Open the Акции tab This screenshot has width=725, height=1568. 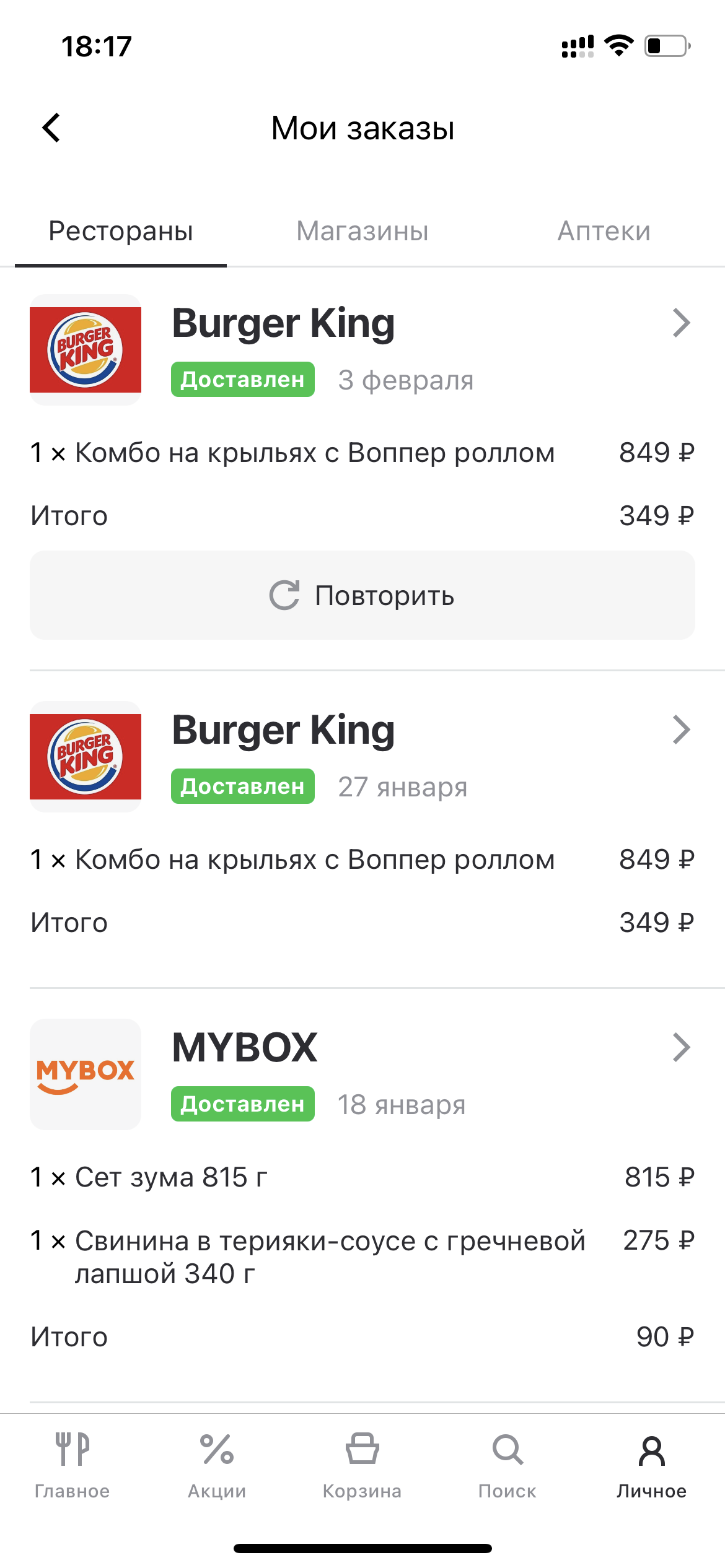217,1466
